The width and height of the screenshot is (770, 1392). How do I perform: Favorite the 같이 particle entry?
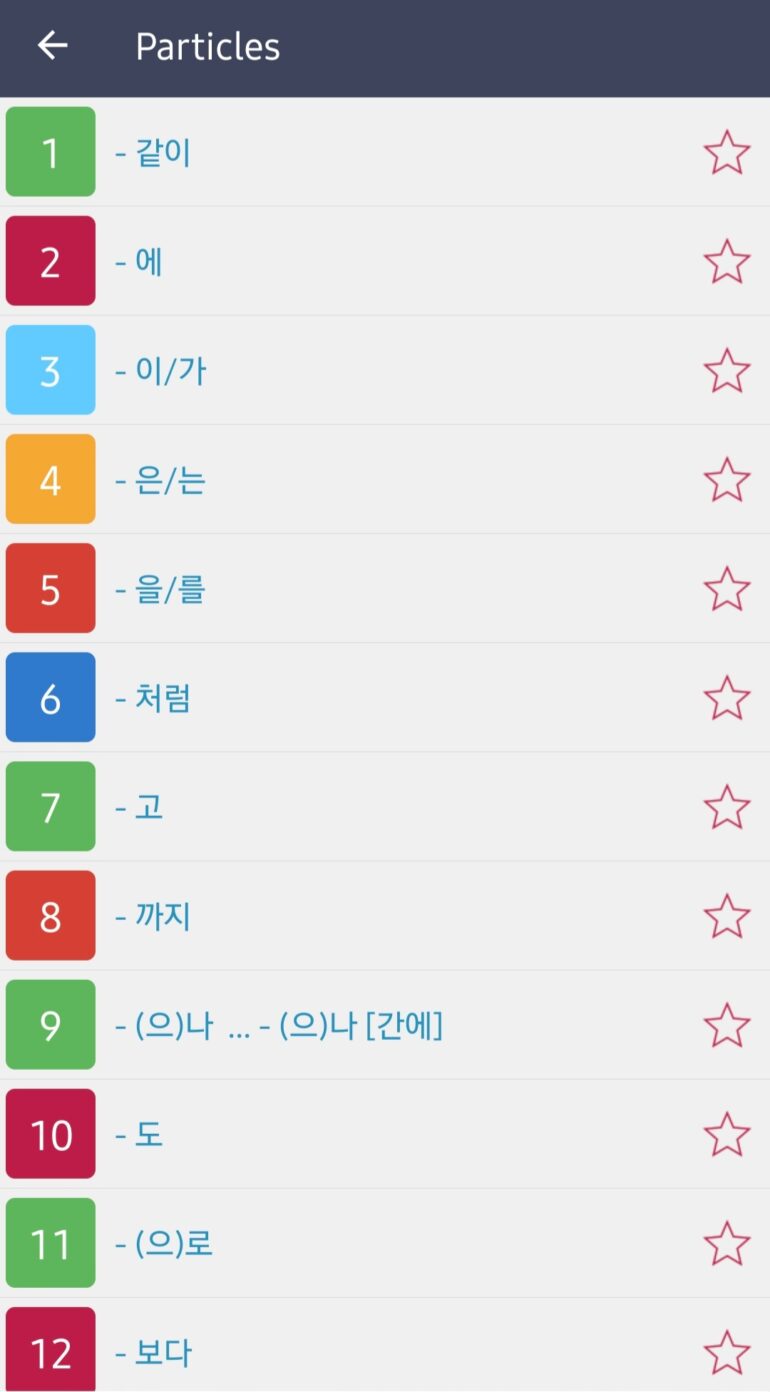tap(726, 151)
